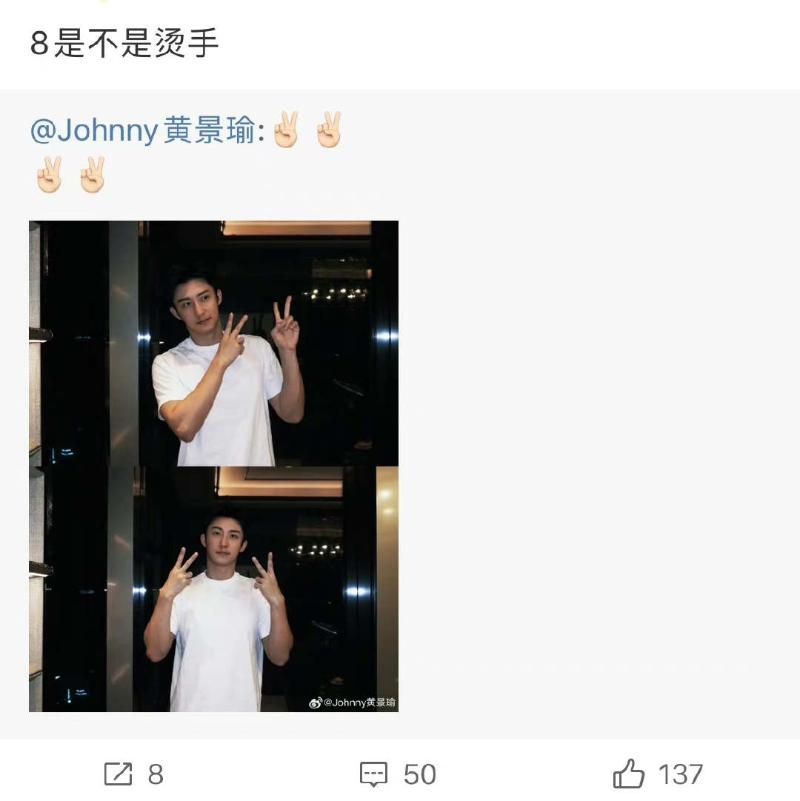Viewport: 800px width, 801px height.
Task: Like this post with 137 likes
Action: pos(657,774)
